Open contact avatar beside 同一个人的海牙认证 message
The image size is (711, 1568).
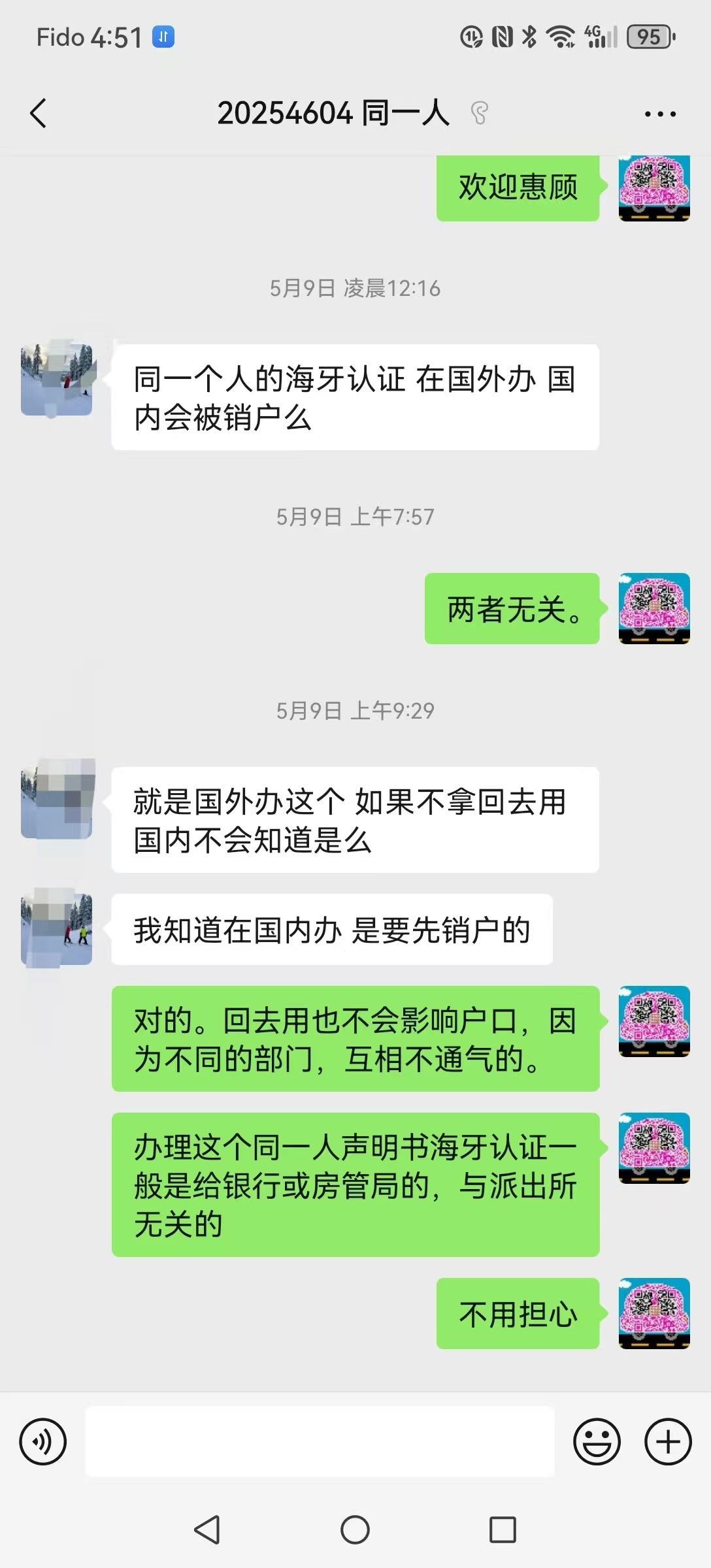57,380
